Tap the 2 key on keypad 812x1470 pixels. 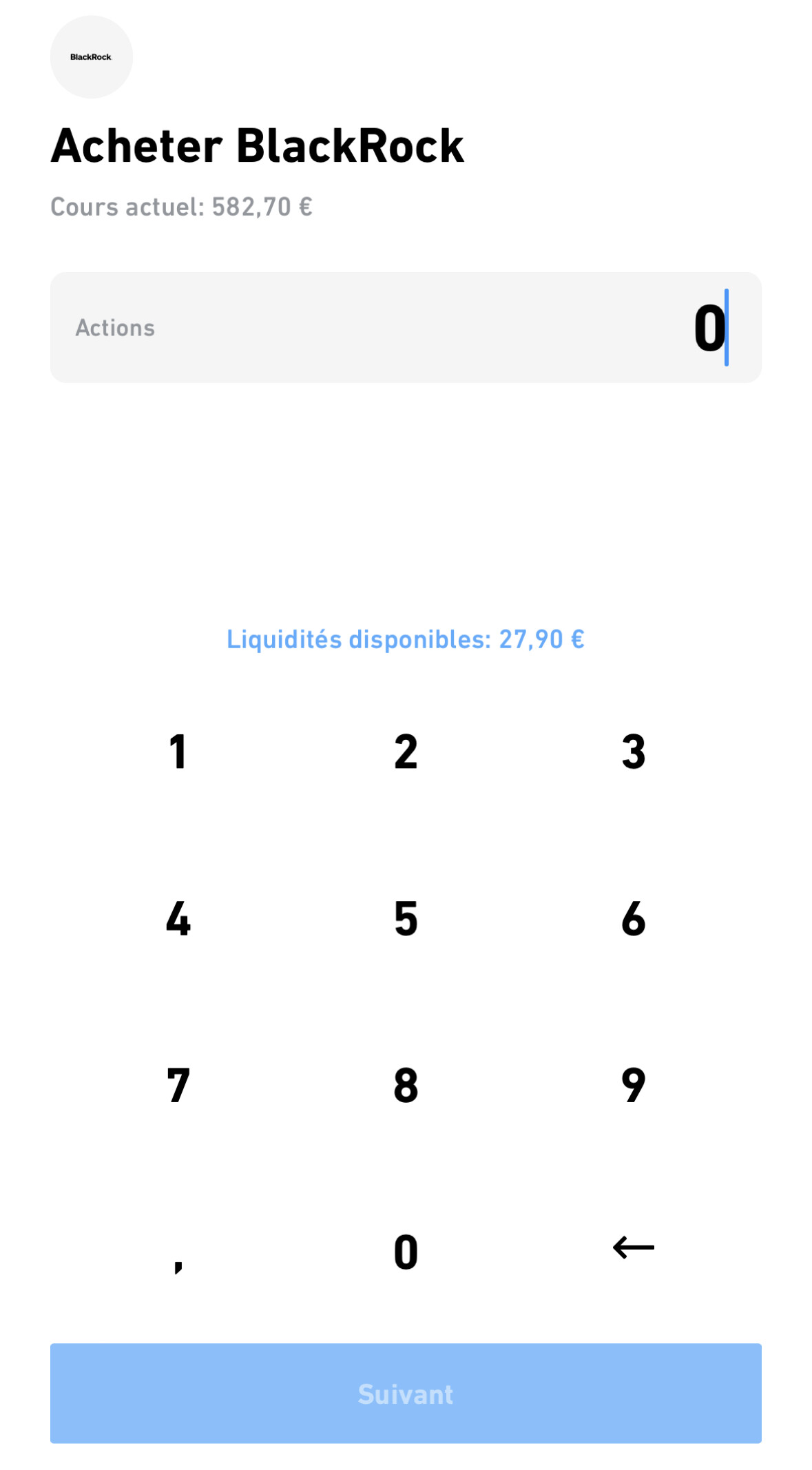(x=406, y=752)
